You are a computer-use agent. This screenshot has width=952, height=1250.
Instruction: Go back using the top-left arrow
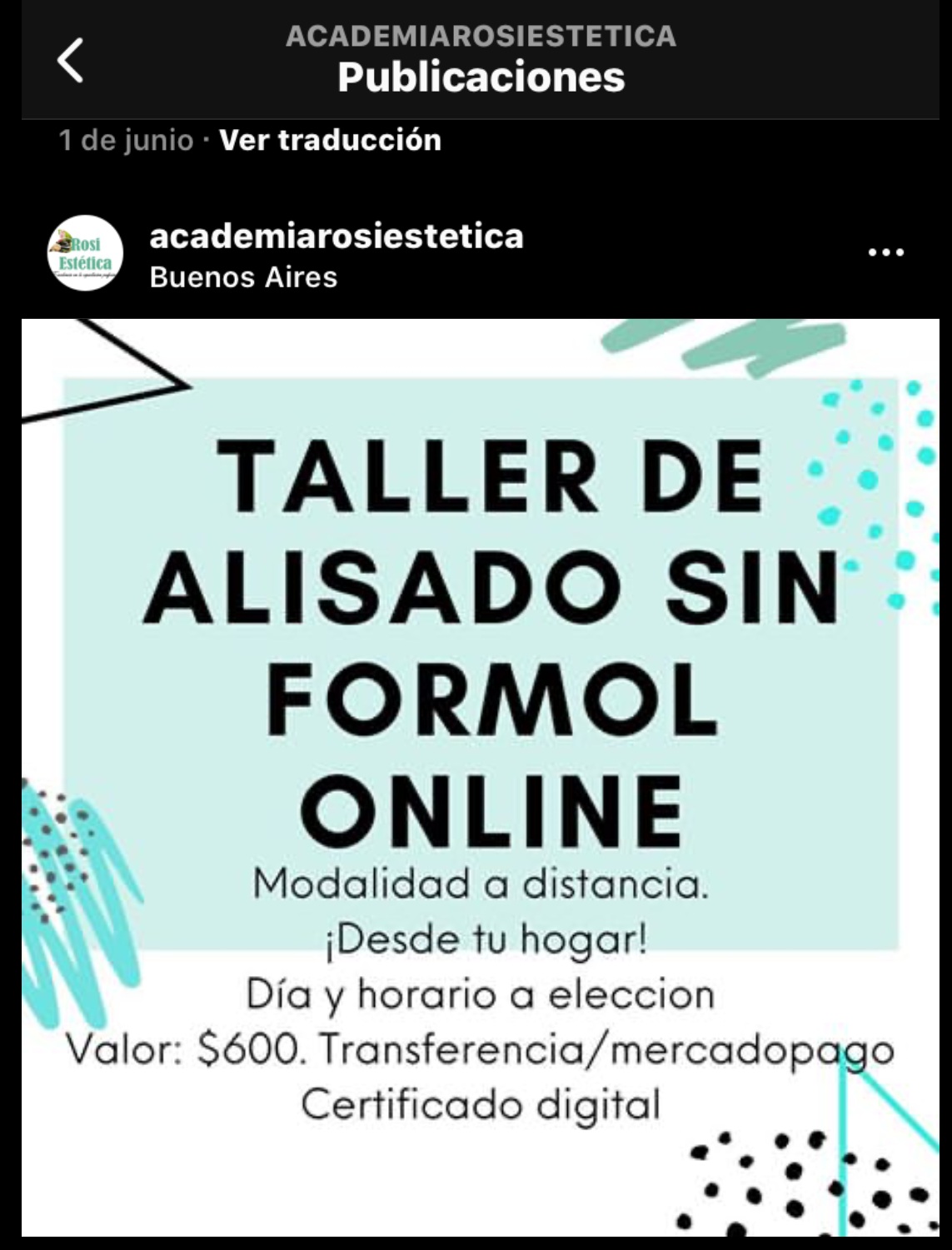point(70,61)
